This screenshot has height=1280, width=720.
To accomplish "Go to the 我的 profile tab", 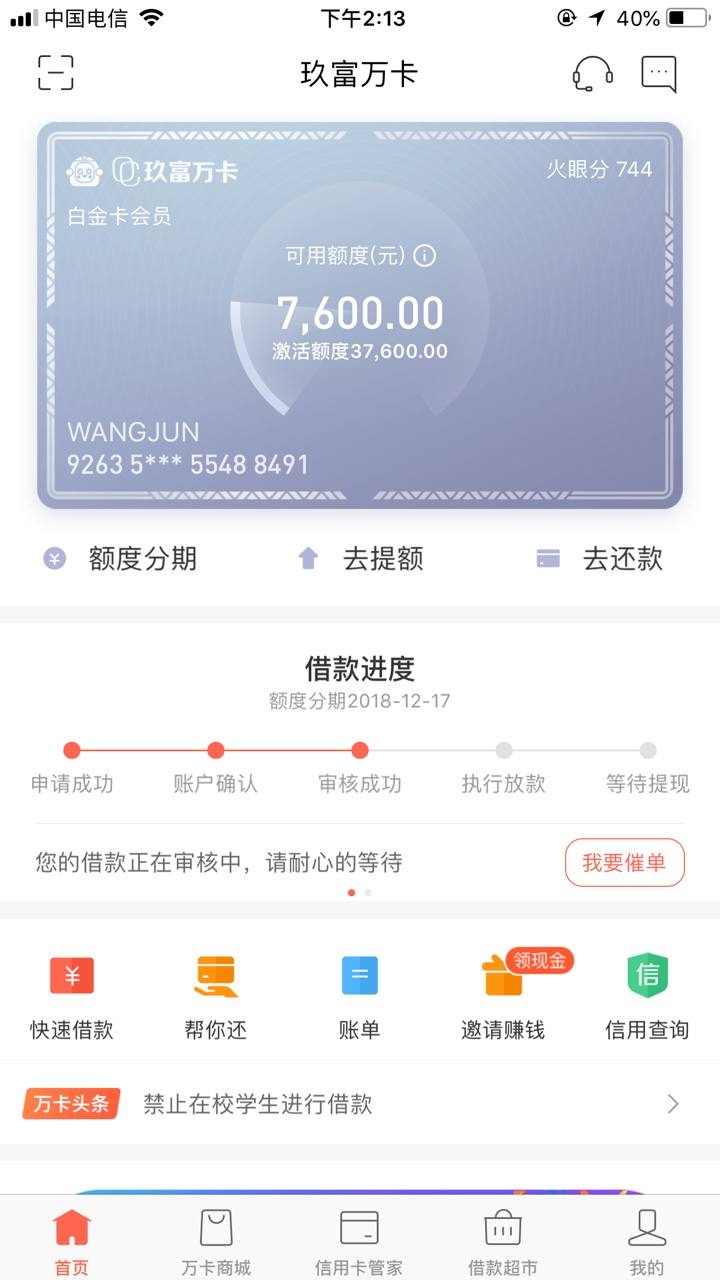I will click(x=648, y=1240).
